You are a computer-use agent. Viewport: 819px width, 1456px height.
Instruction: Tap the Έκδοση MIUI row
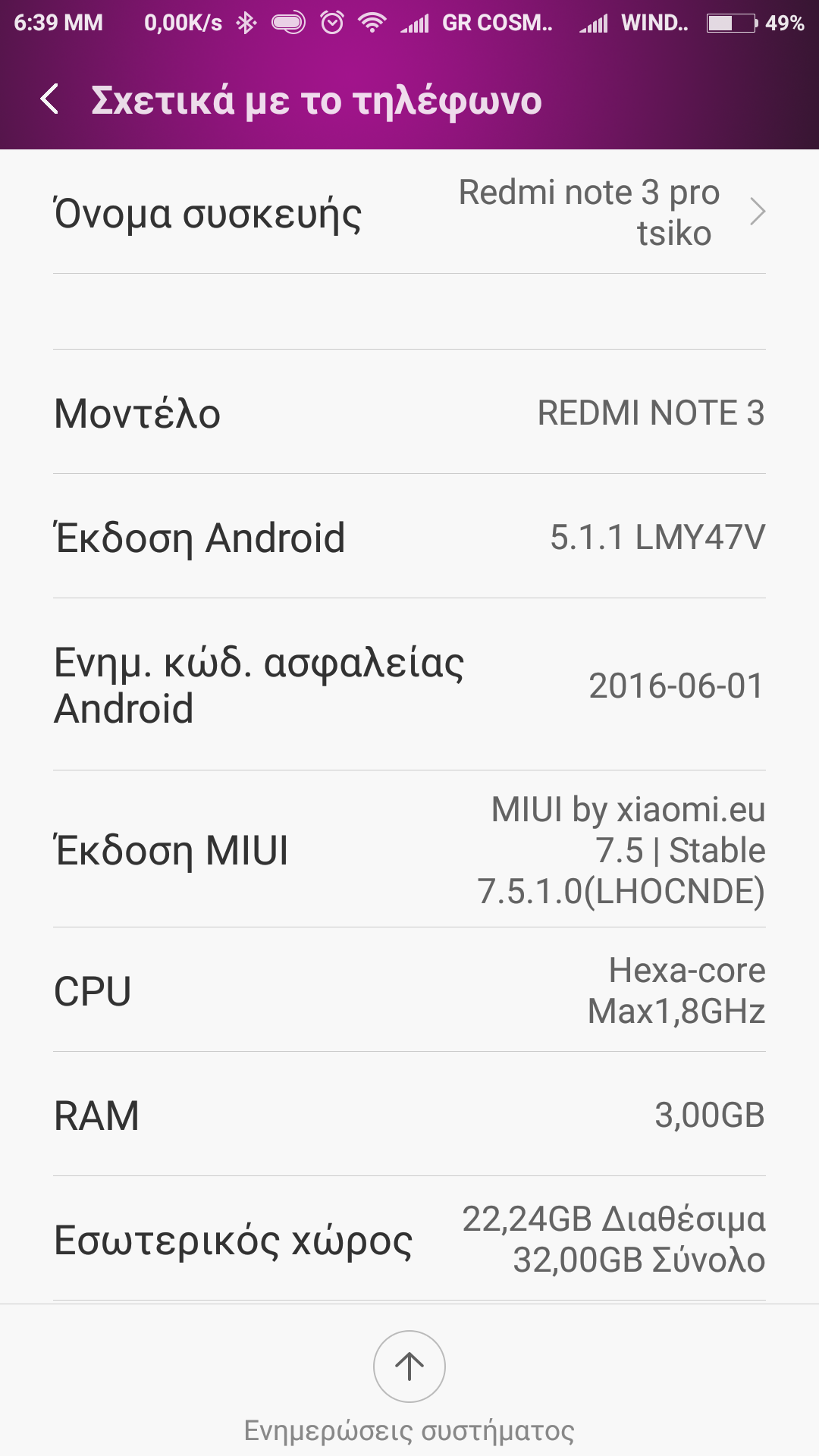point(409,849)
